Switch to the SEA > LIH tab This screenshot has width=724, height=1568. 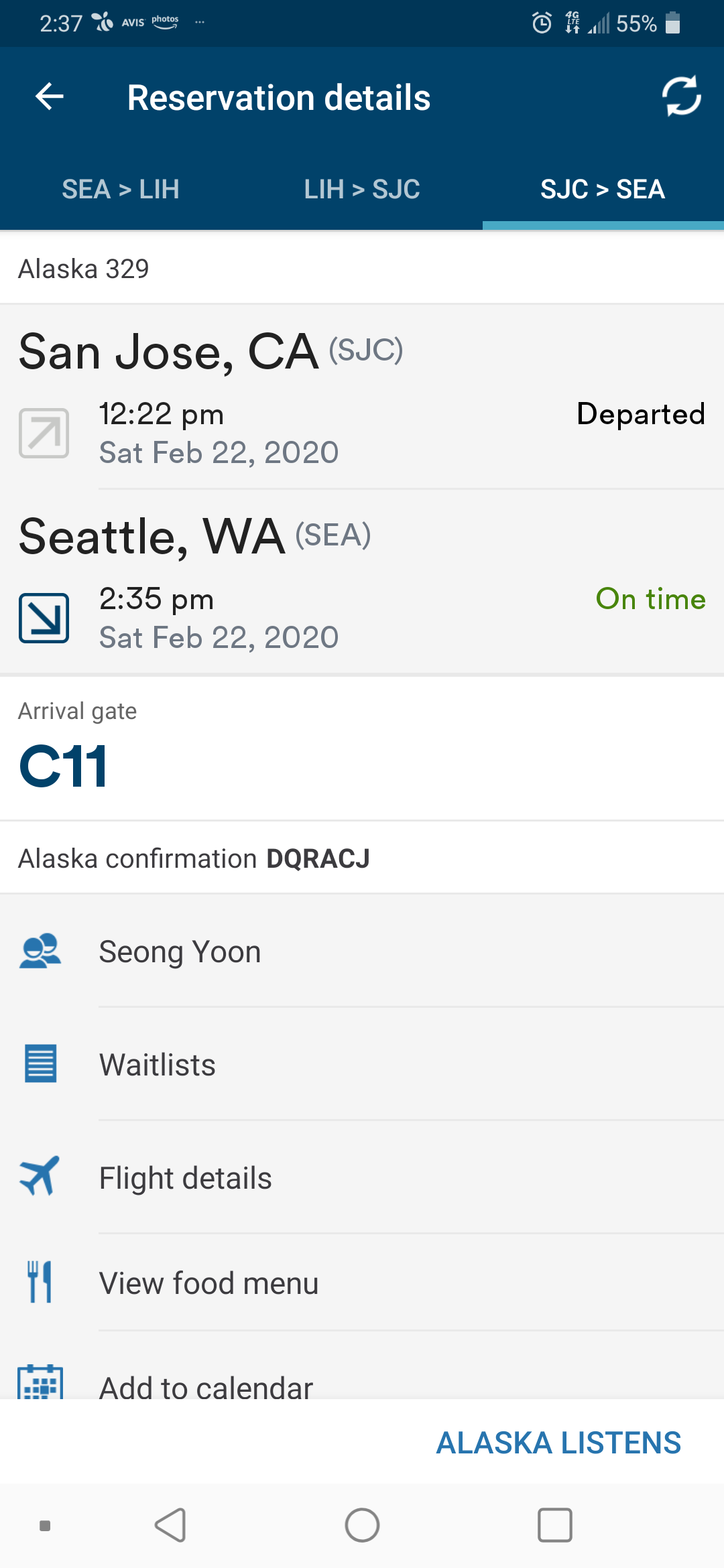pyautogui.click(x=121, y=189)
